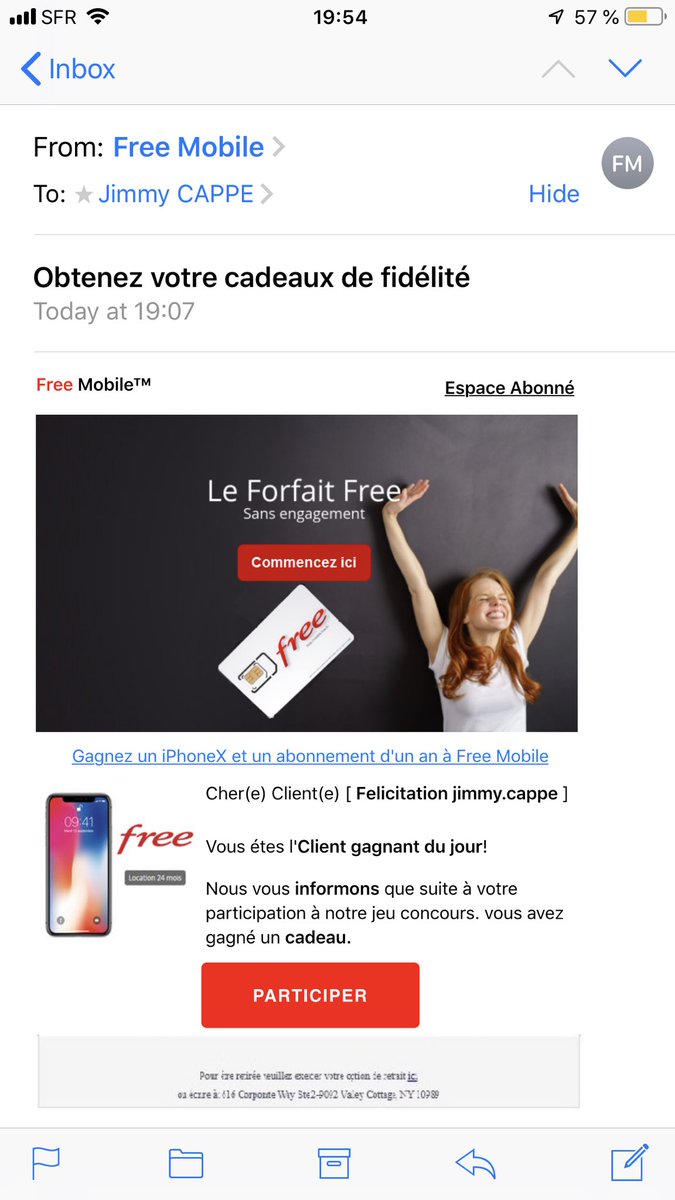The height and width of the screenshot is (1200, 675).
Task: Jump to the next message arrow
Action: [625, 68]
